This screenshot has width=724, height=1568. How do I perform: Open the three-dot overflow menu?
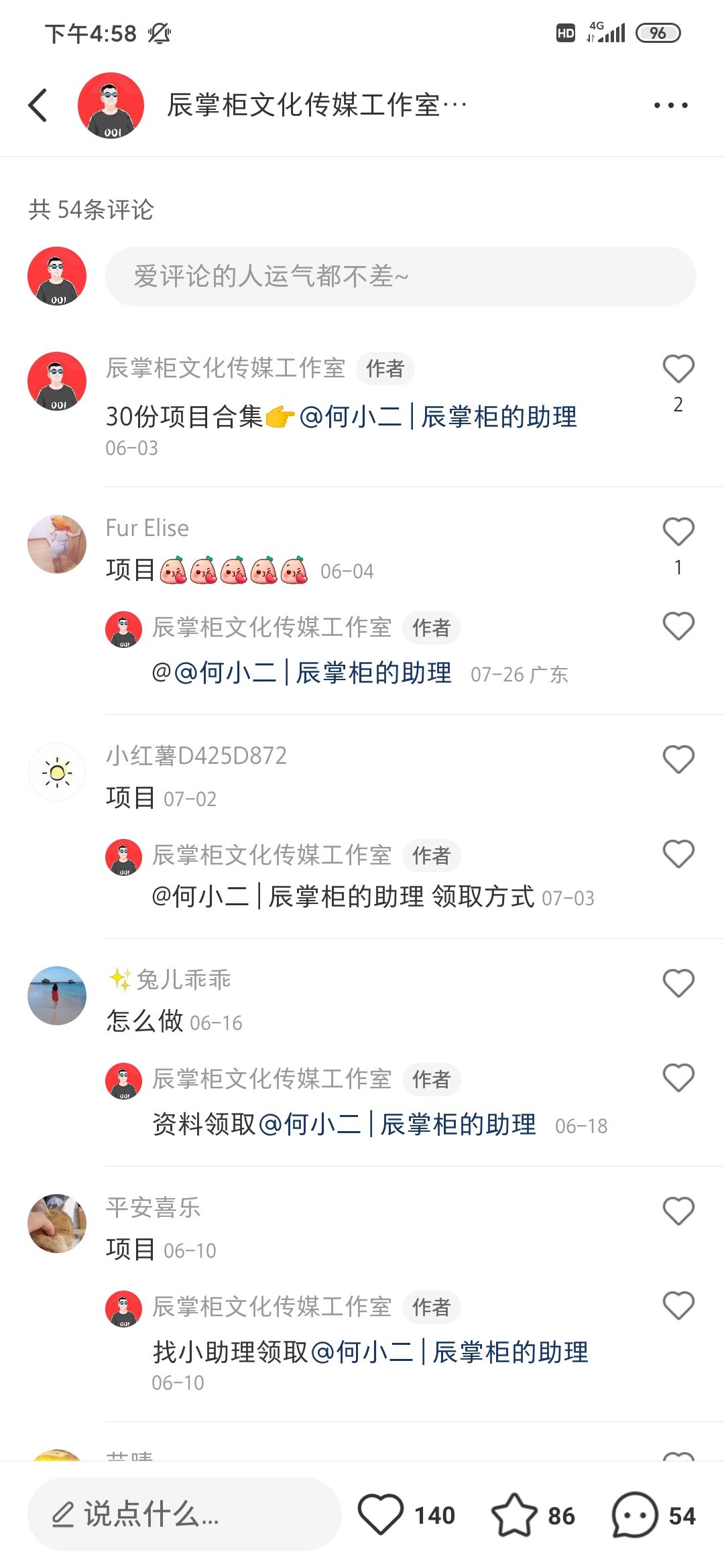pos(670,105)
